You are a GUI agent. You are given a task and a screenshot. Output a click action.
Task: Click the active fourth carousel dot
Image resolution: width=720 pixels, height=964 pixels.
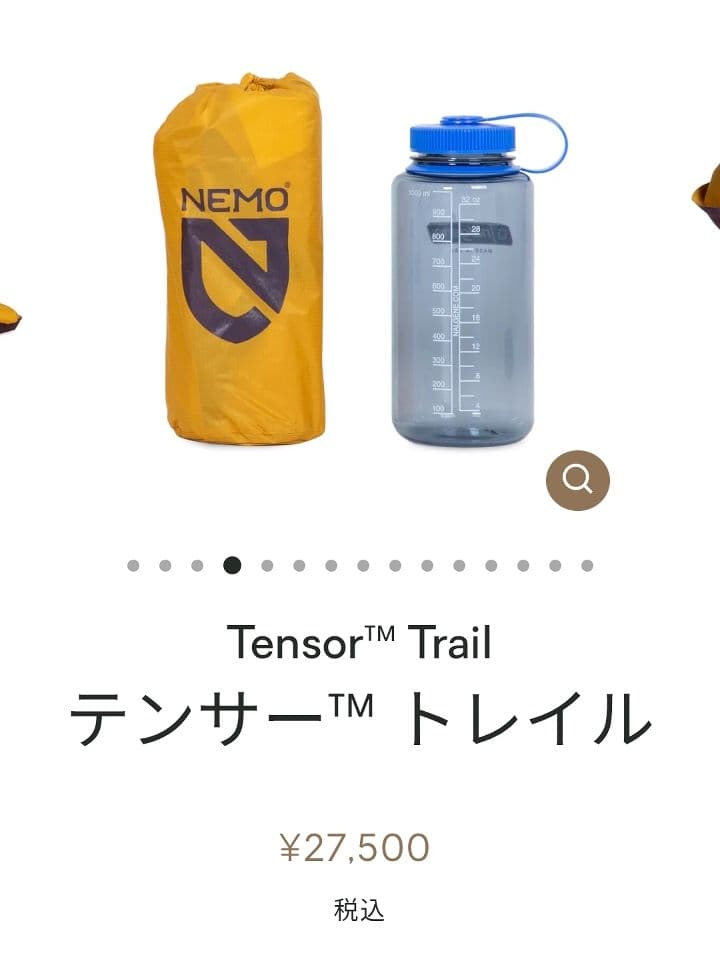tap(230, 567)
